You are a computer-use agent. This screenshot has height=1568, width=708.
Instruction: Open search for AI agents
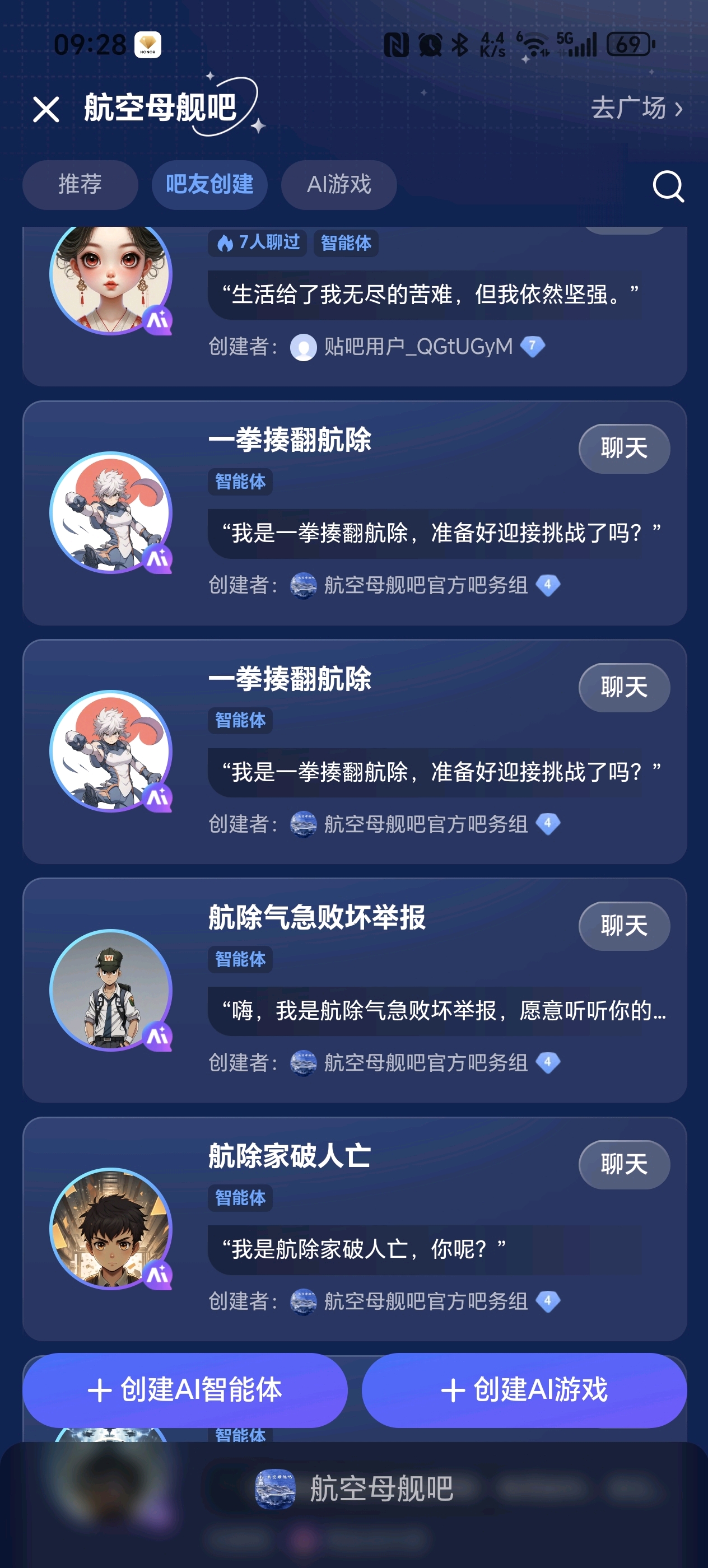668,186
